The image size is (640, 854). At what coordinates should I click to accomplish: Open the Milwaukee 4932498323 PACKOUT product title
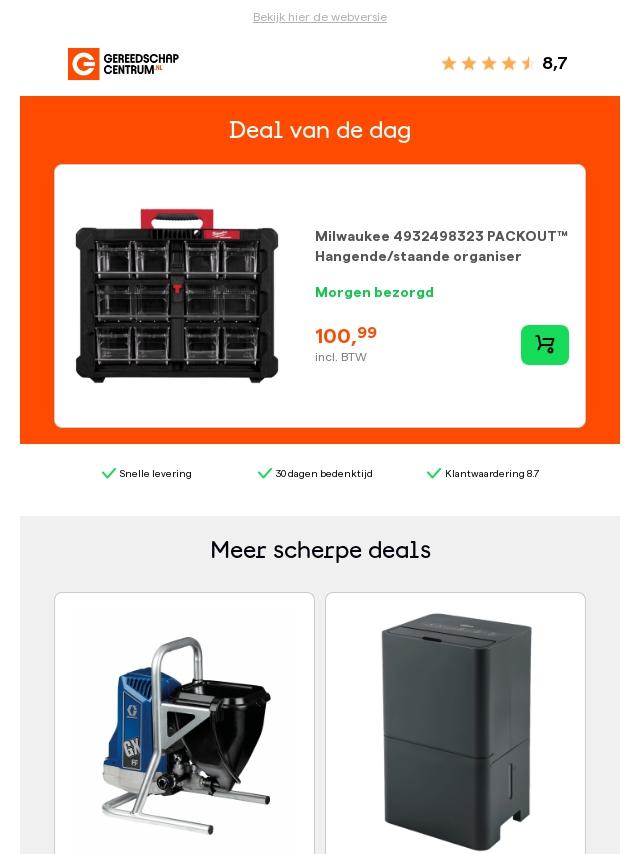pyautogui.click(x=441, y=246)
